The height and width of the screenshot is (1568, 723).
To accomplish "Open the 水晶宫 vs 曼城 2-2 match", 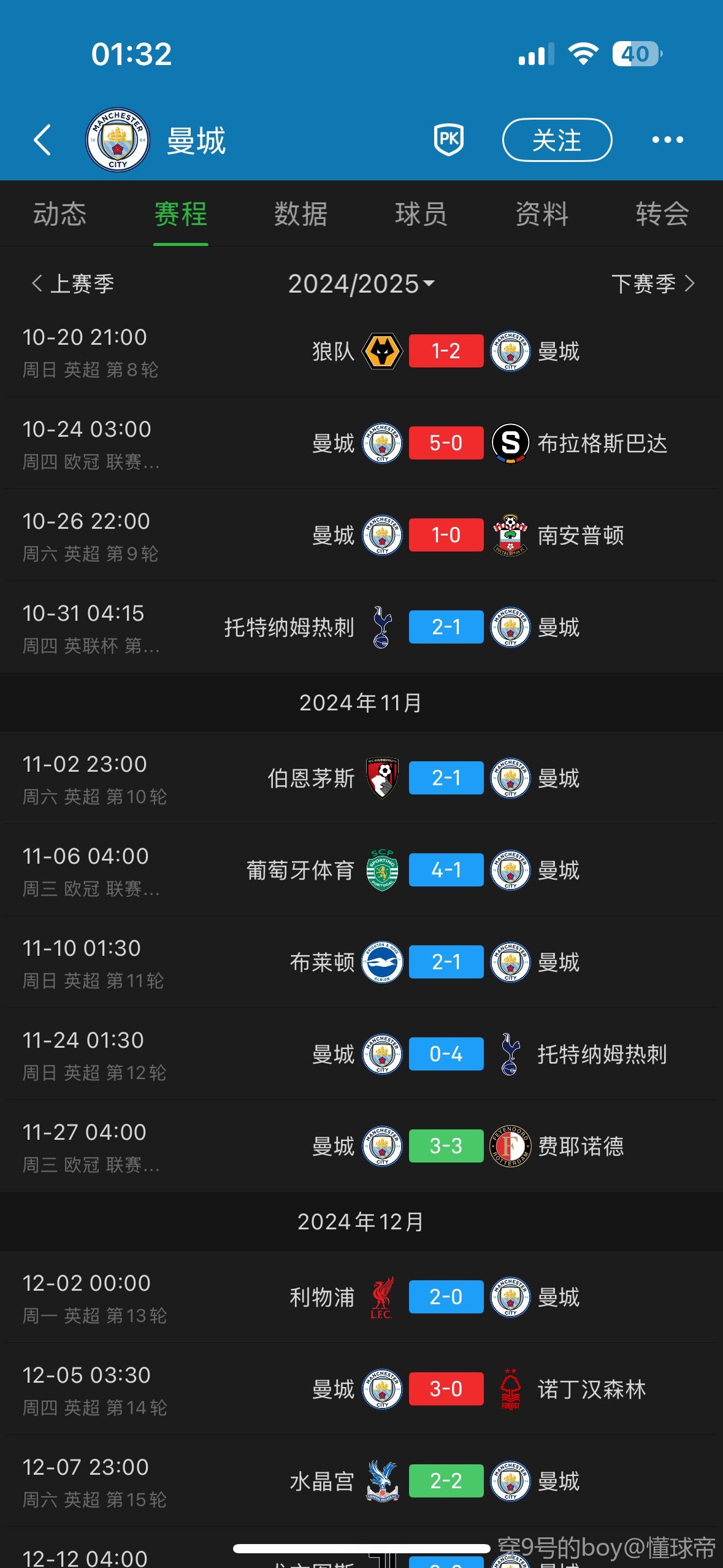I will [x=446, y=1481].
